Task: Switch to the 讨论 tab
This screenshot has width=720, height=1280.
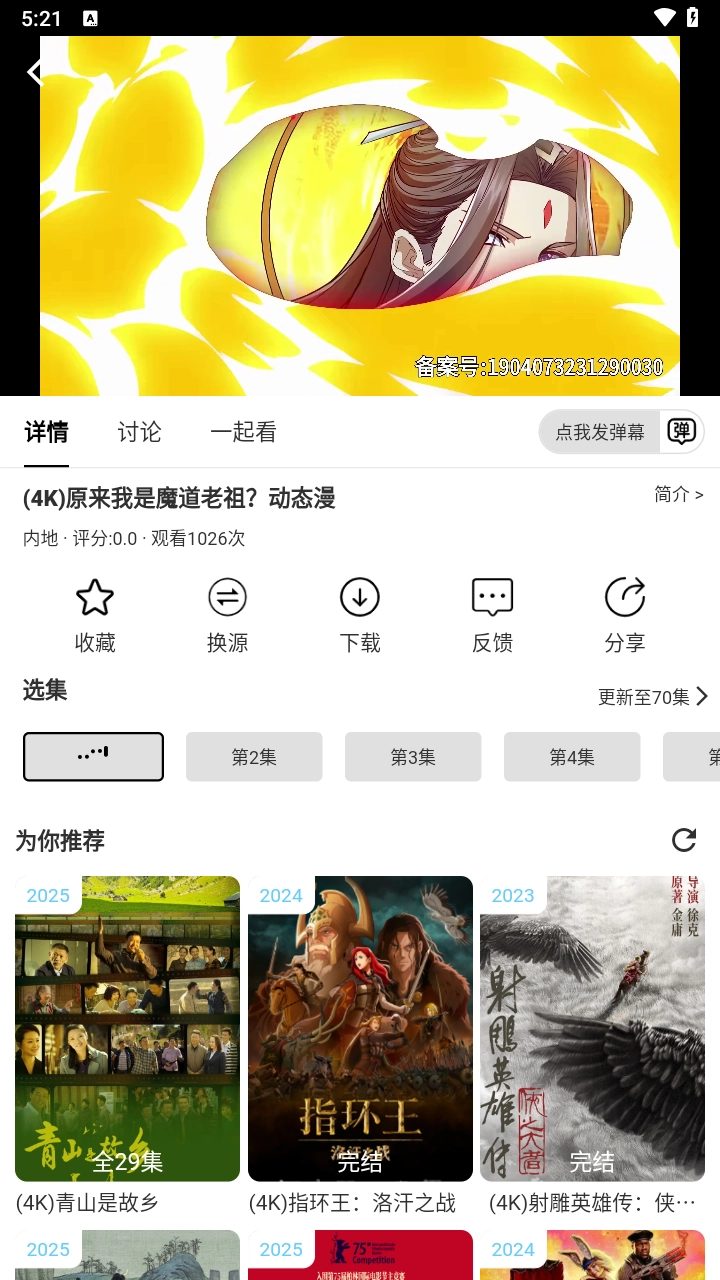Action: (x=139, y=432)
